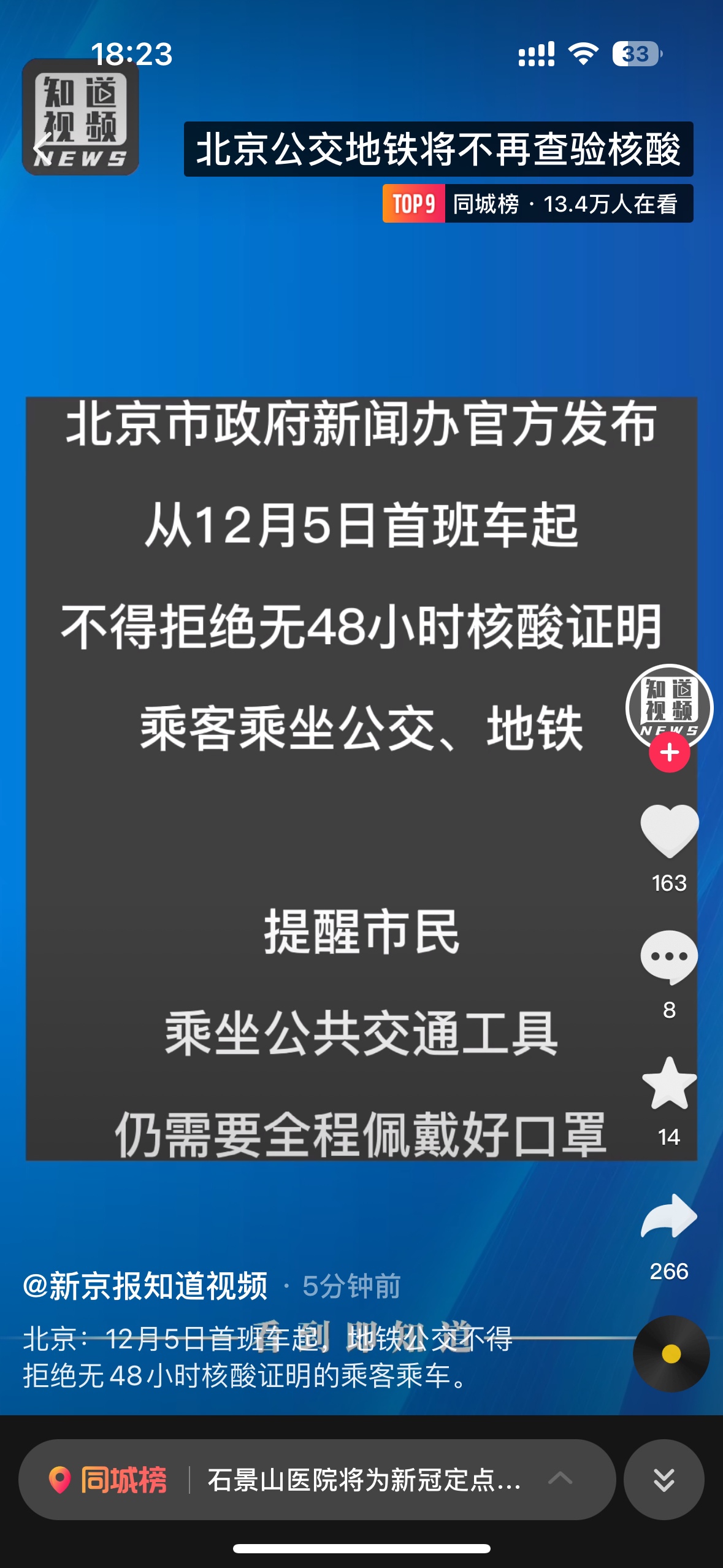Open the spinning music disc
The height and width of the screenshot is (1568, 723).
coord(671,1354)
